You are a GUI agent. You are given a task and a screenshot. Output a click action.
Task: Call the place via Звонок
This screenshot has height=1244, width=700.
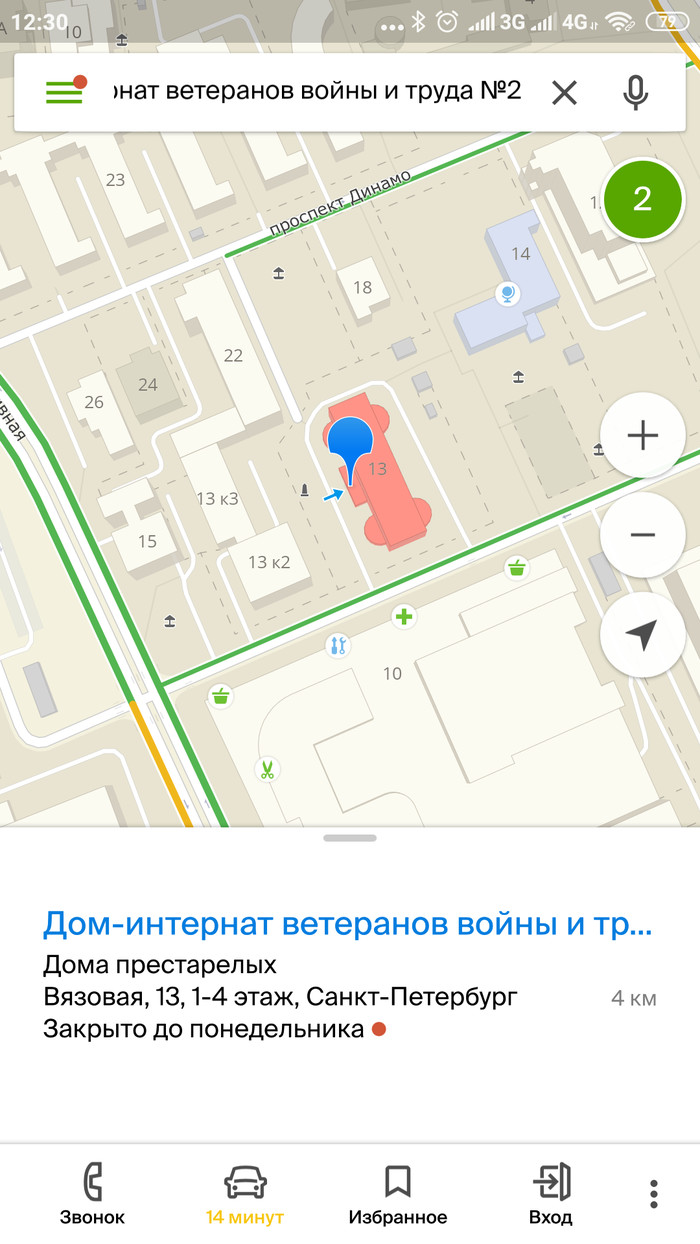pyautogui.click(x=90, y=1194)
